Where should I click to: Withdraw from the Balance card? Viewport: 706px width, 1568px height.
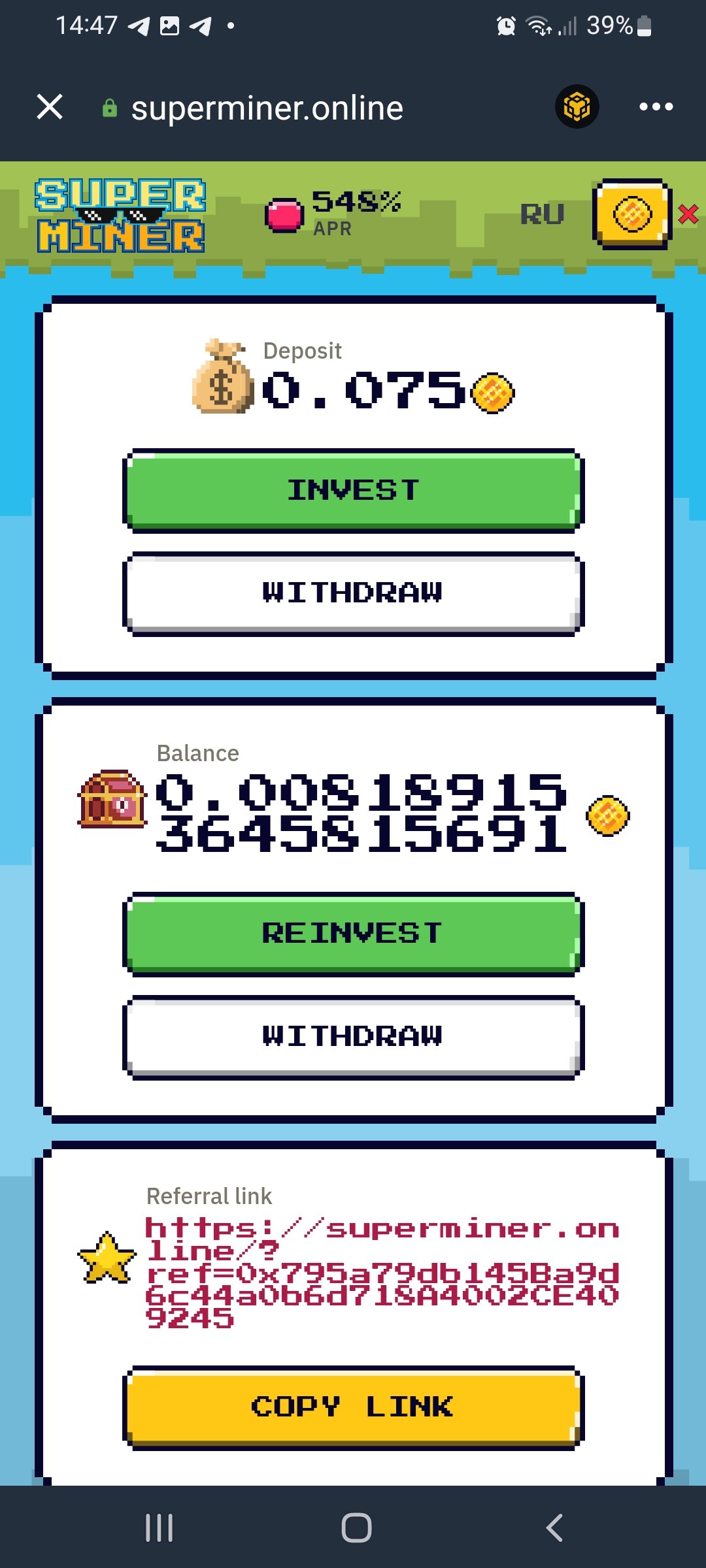click(x=353, y=1037)
